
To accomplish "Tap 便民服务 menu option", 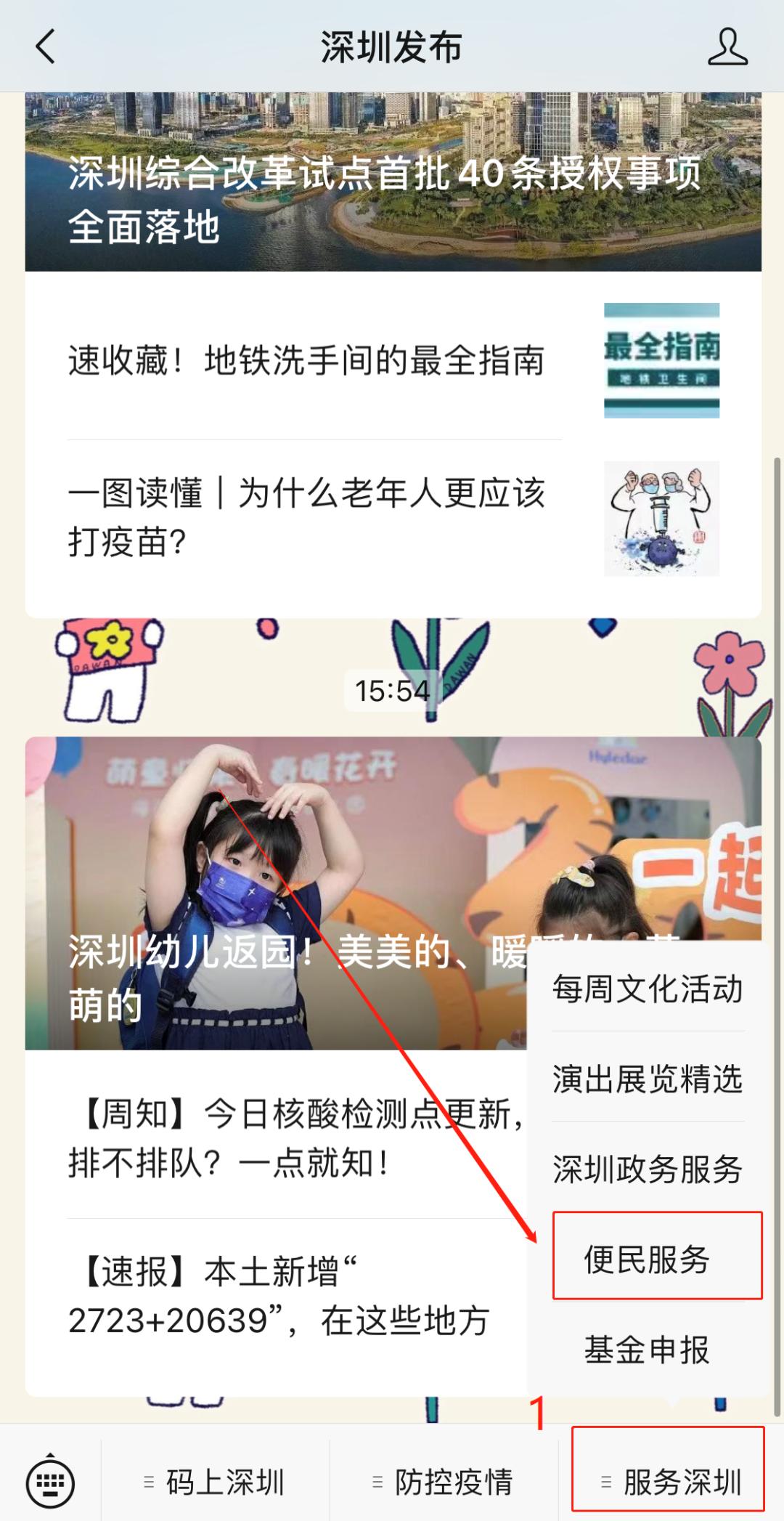I will [x=647, y=1259].
